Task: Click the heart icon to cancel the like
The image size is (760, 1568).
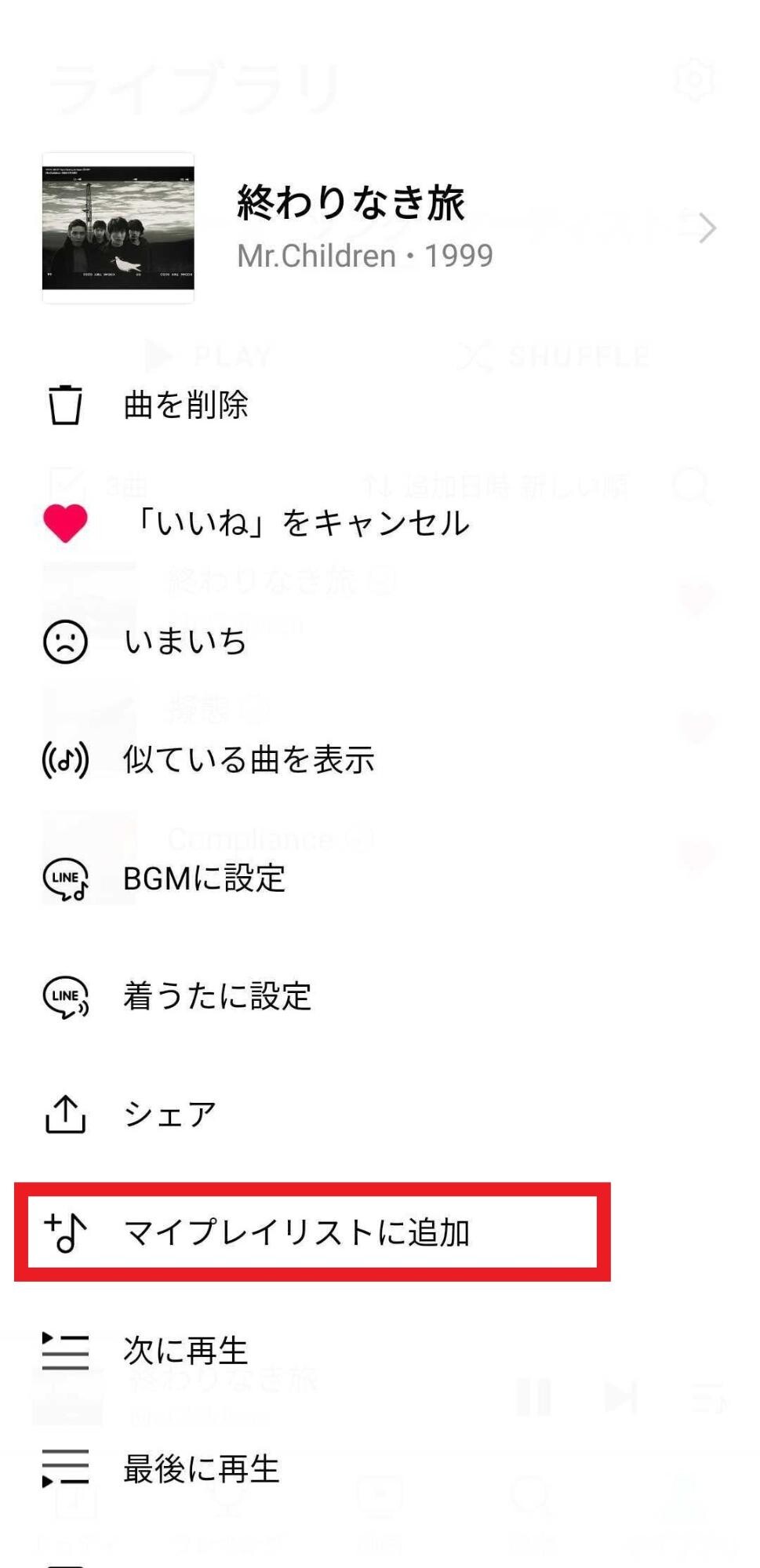Action: click(x=64, y=524)
